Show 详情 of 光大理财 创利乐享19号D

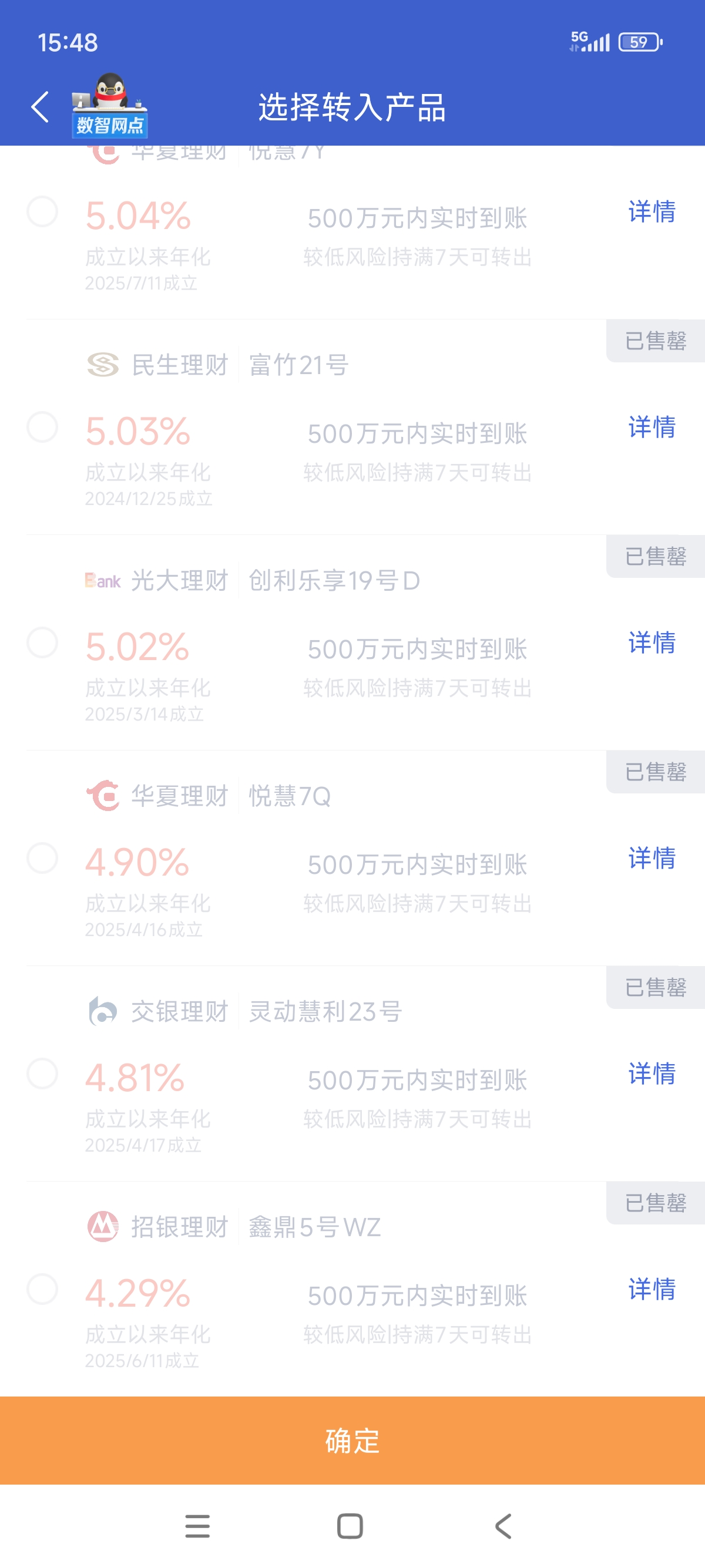tap(652, 643)
